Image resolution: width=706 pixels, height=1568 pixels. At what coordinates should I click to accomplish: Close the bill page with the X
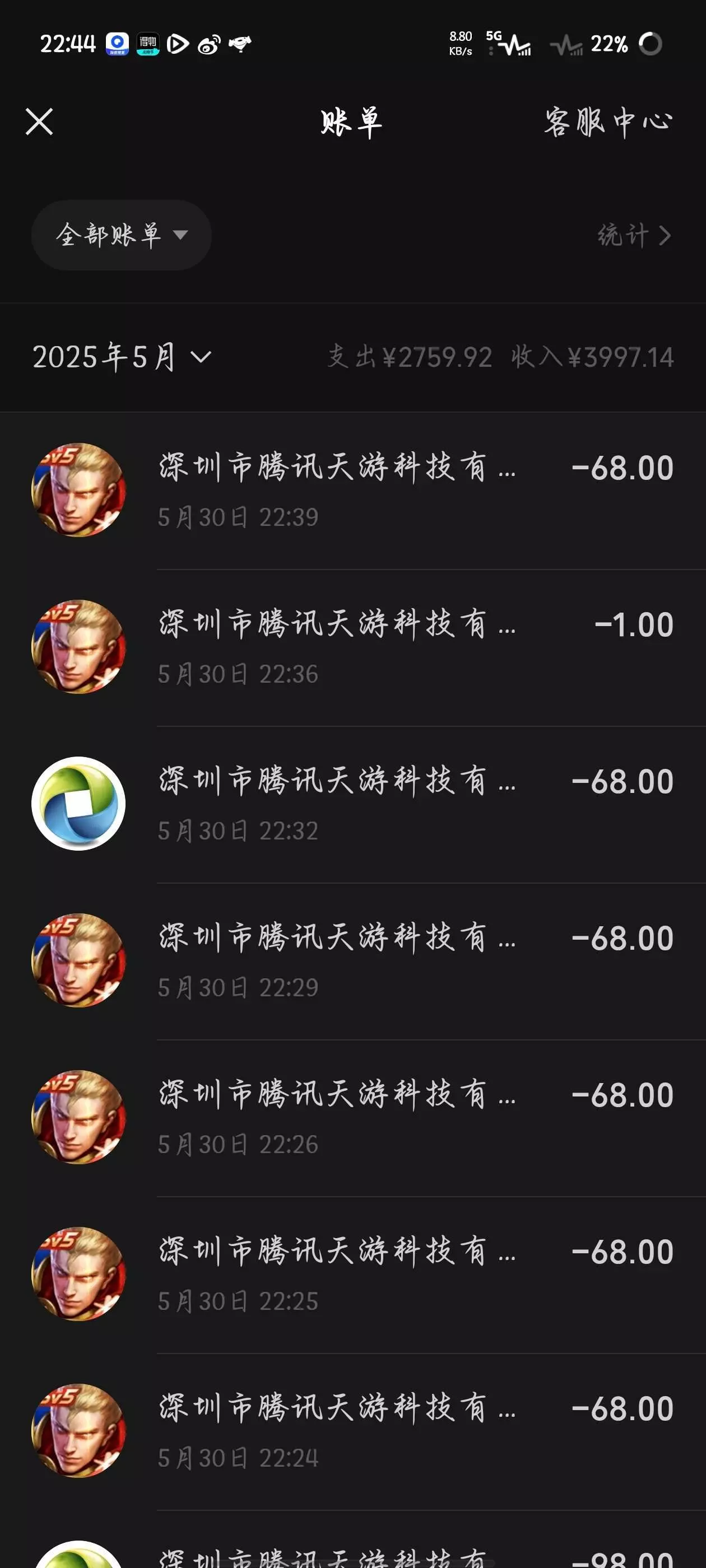(x=40, y=122)
